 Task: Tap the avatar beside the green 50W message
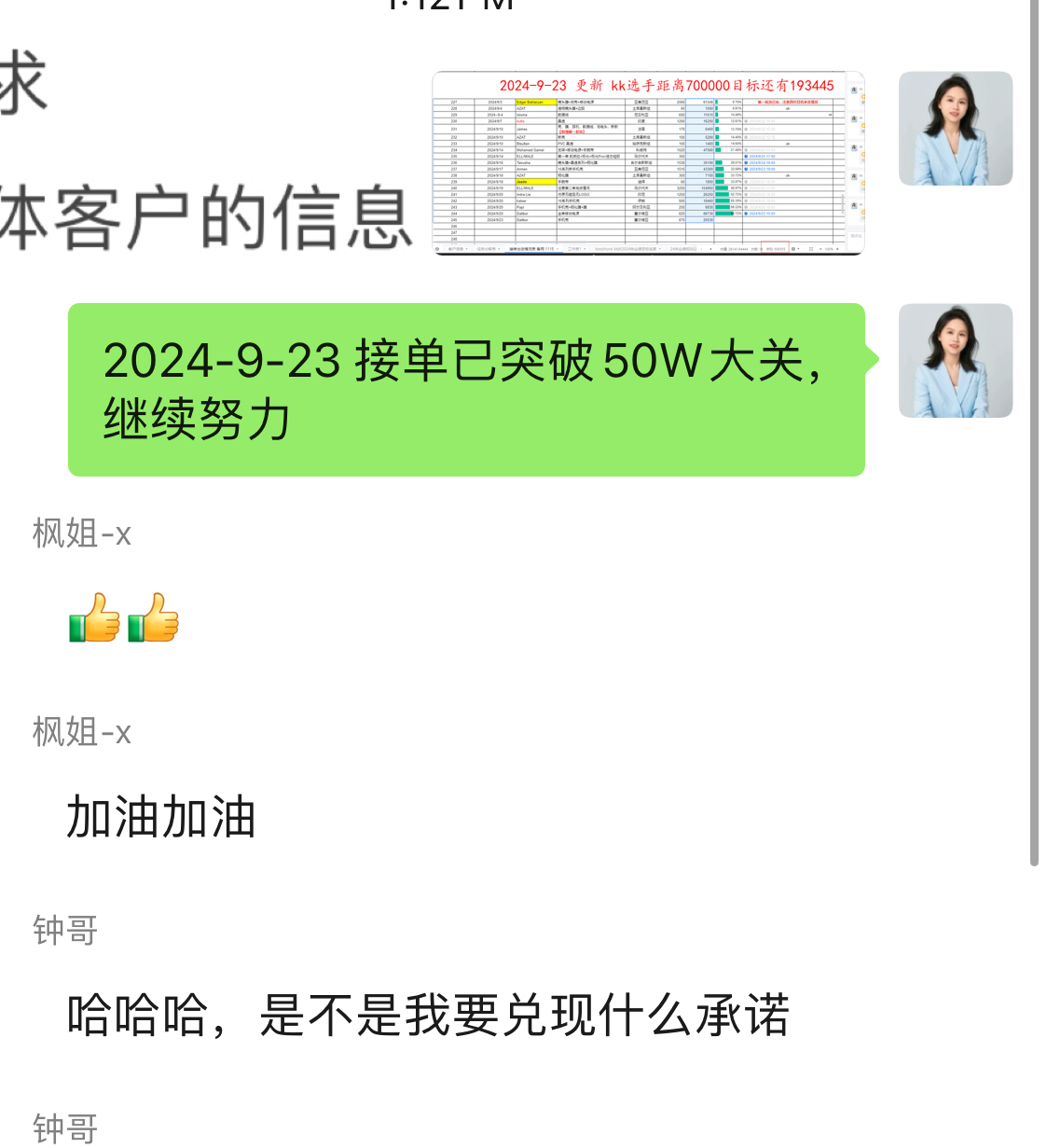coord(955,361)
